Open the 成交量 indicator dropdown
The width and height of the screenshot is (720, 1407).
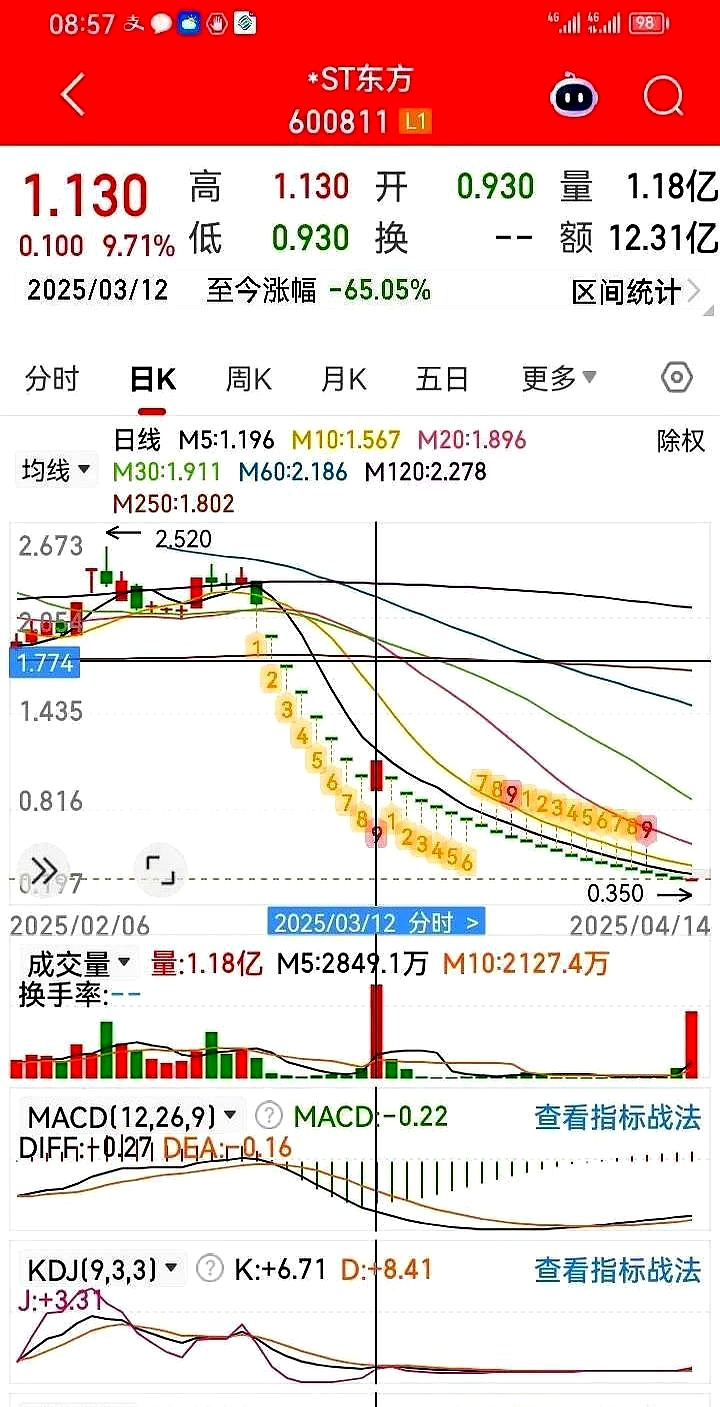[x=80, y=964]
